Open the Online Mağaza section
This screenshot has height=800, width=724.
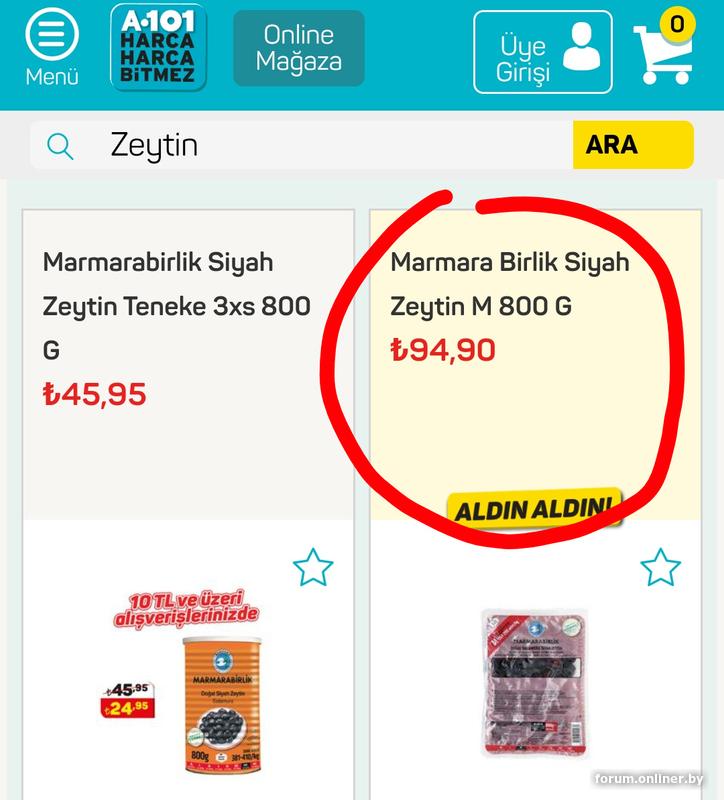click(299, 48)
